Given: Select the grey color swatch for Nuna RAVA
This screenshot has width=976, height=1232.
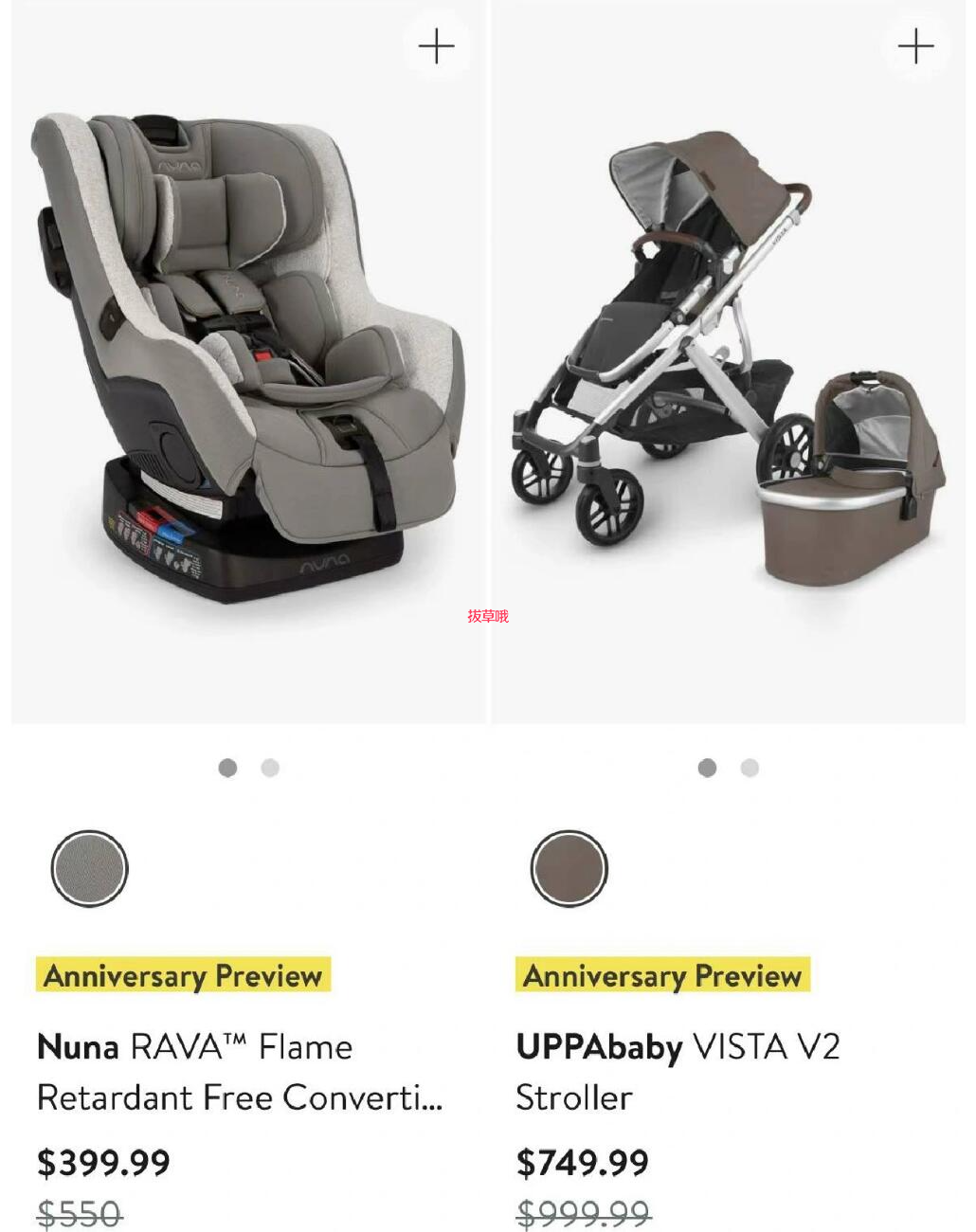Looking at the screenshot, I should pyautogui.click(x=89, y=868).
